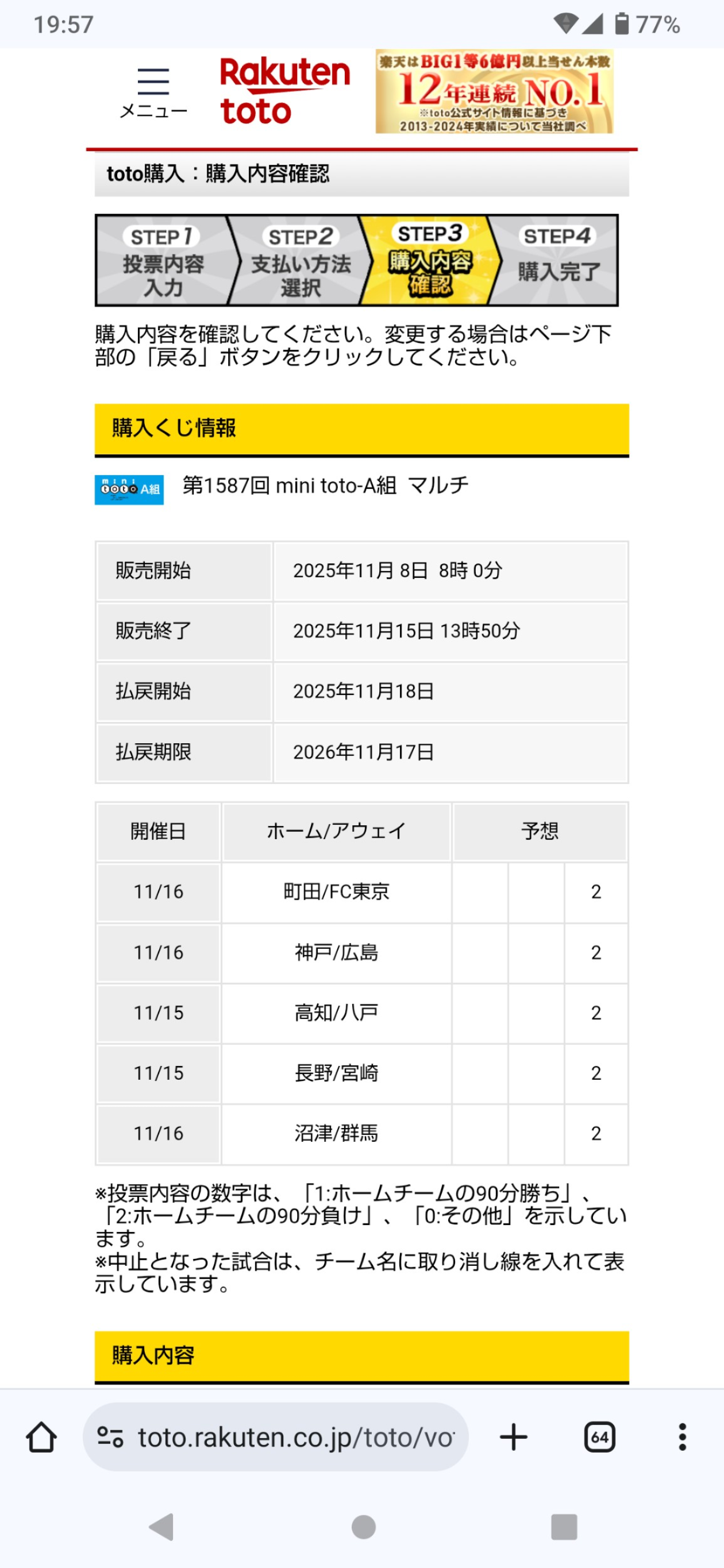724x1568 pixels.
Task: Open the メニュー hamburger menu
Action: 153,91
